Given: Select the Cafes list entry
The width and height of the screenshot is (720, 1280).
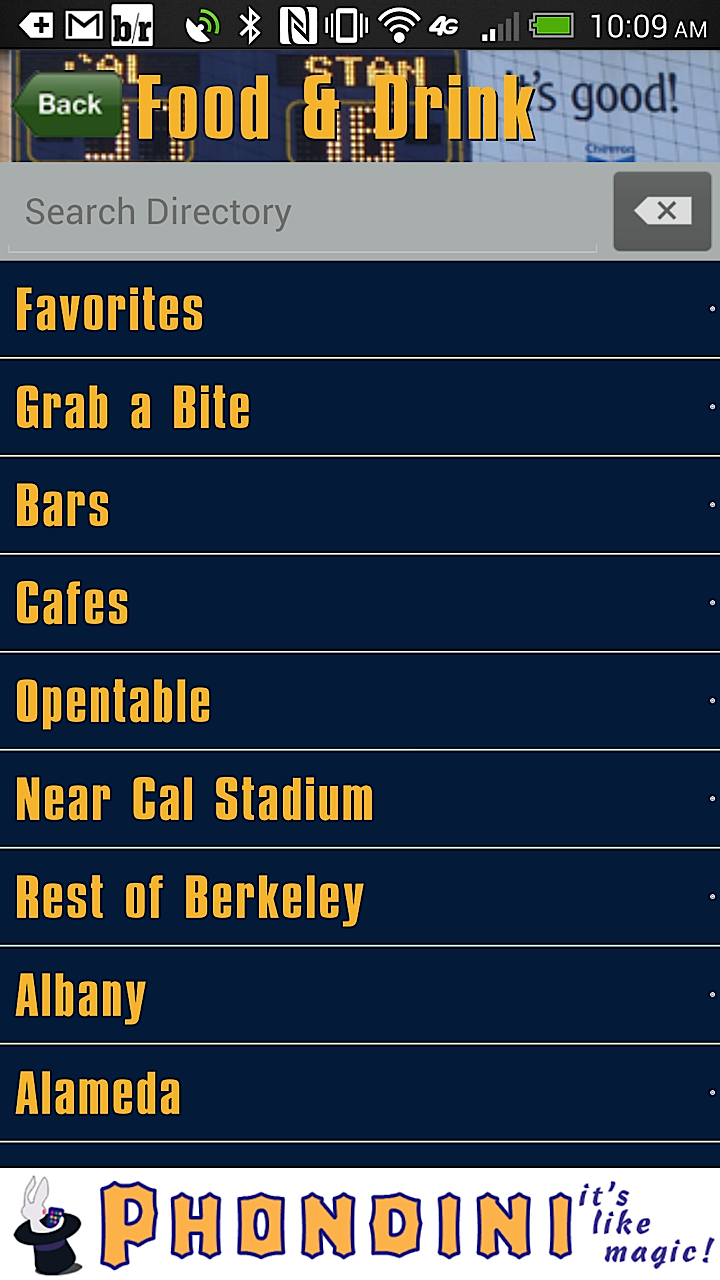Looking at the screenshot, I should click(360, 603).
